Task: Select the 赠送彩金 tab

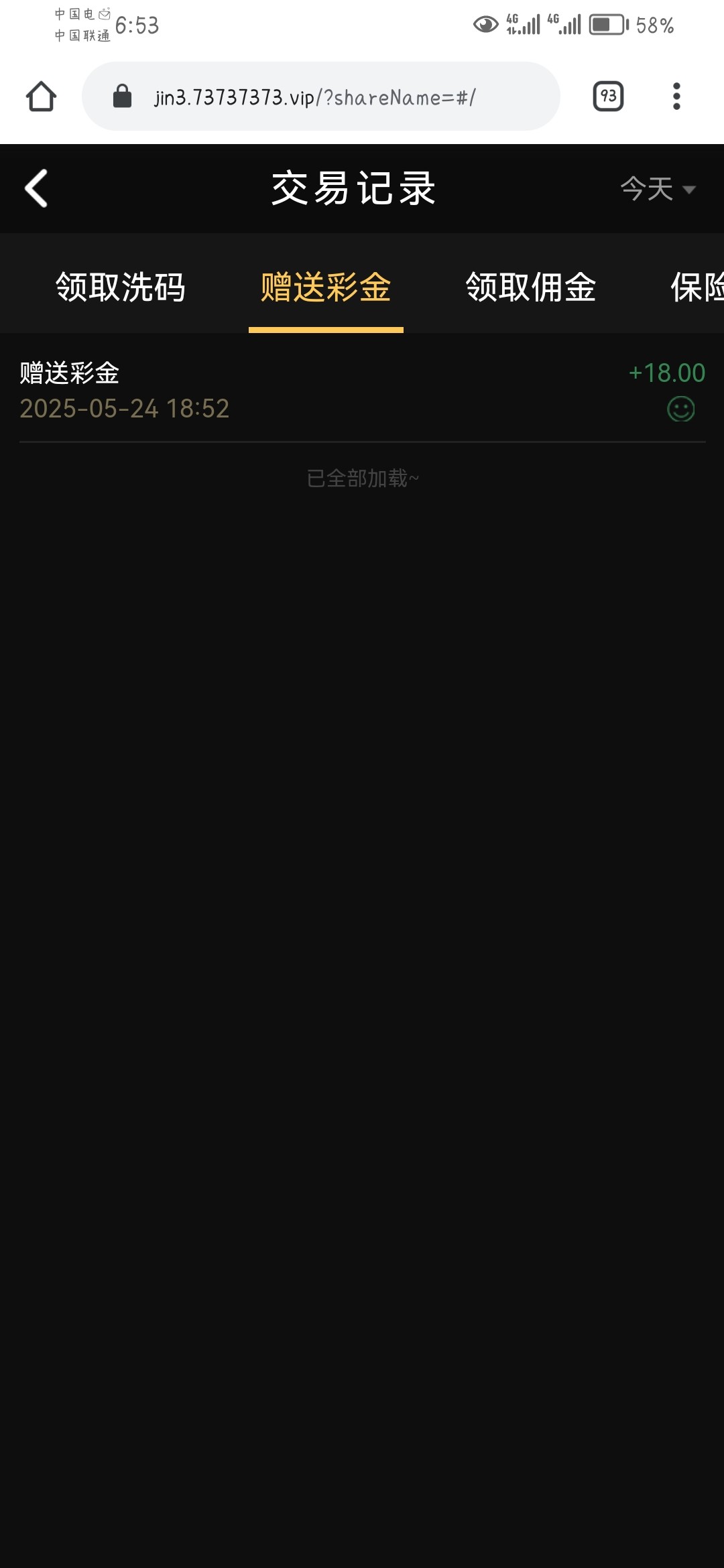Action: pyautogui.click(x=326, y=287)
